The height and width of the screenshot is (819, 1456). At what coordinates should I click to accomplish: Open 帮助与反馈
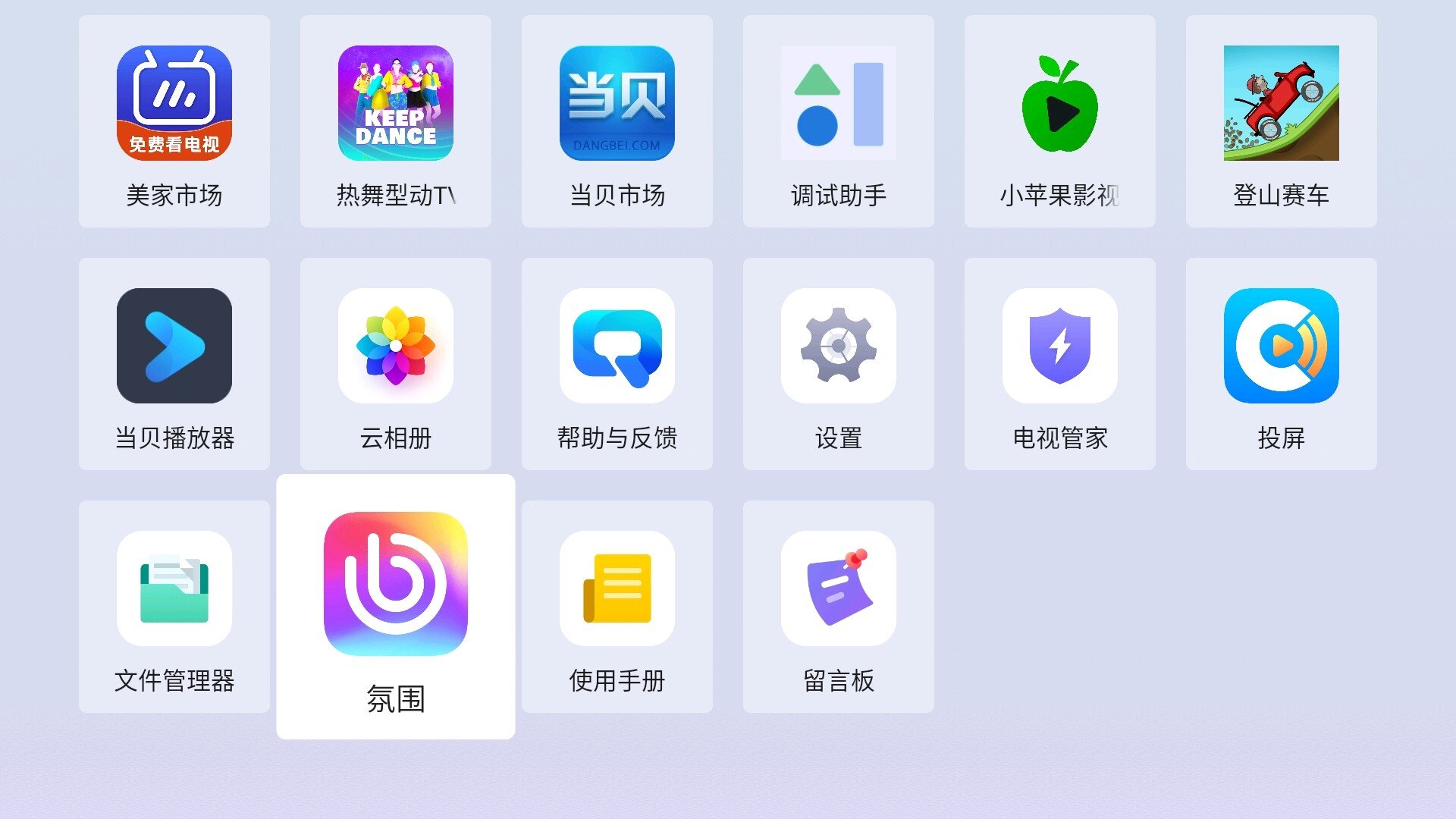click(617, 364)
